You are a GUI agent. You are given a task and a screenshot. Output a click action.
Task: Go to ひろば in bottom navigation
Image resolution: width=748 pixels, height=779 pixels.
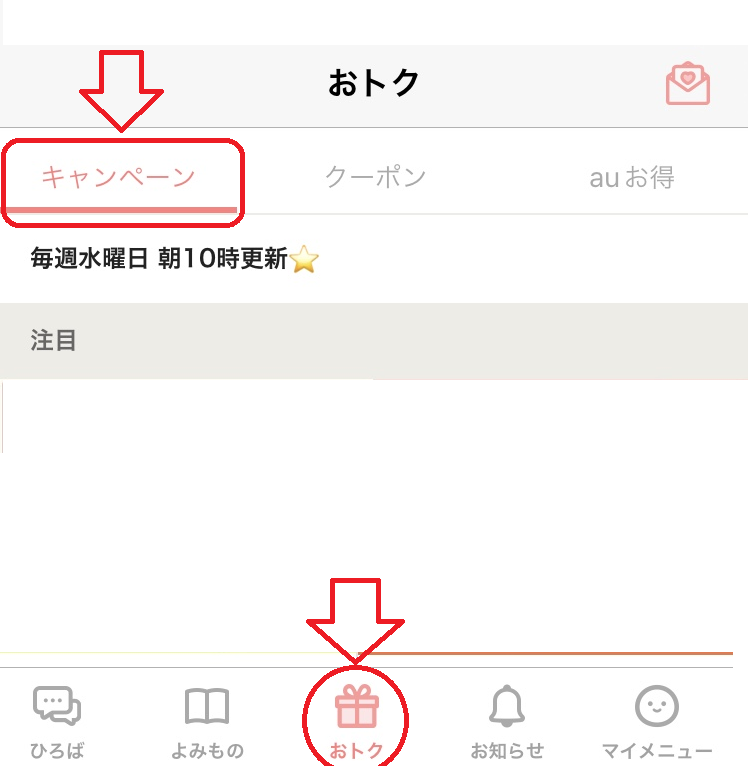pyautogui.click(x=57, y=721)
